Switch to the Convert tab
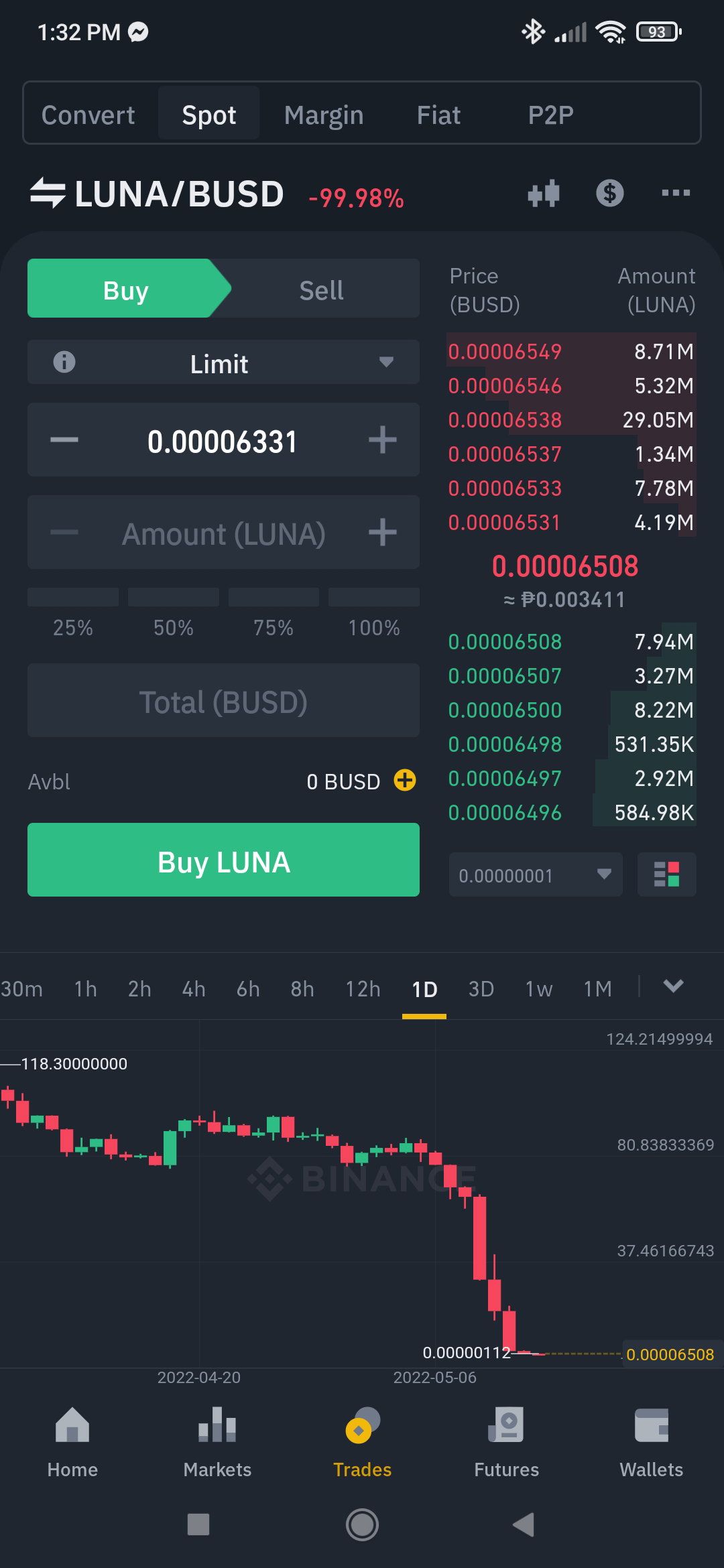 (88, 115)
